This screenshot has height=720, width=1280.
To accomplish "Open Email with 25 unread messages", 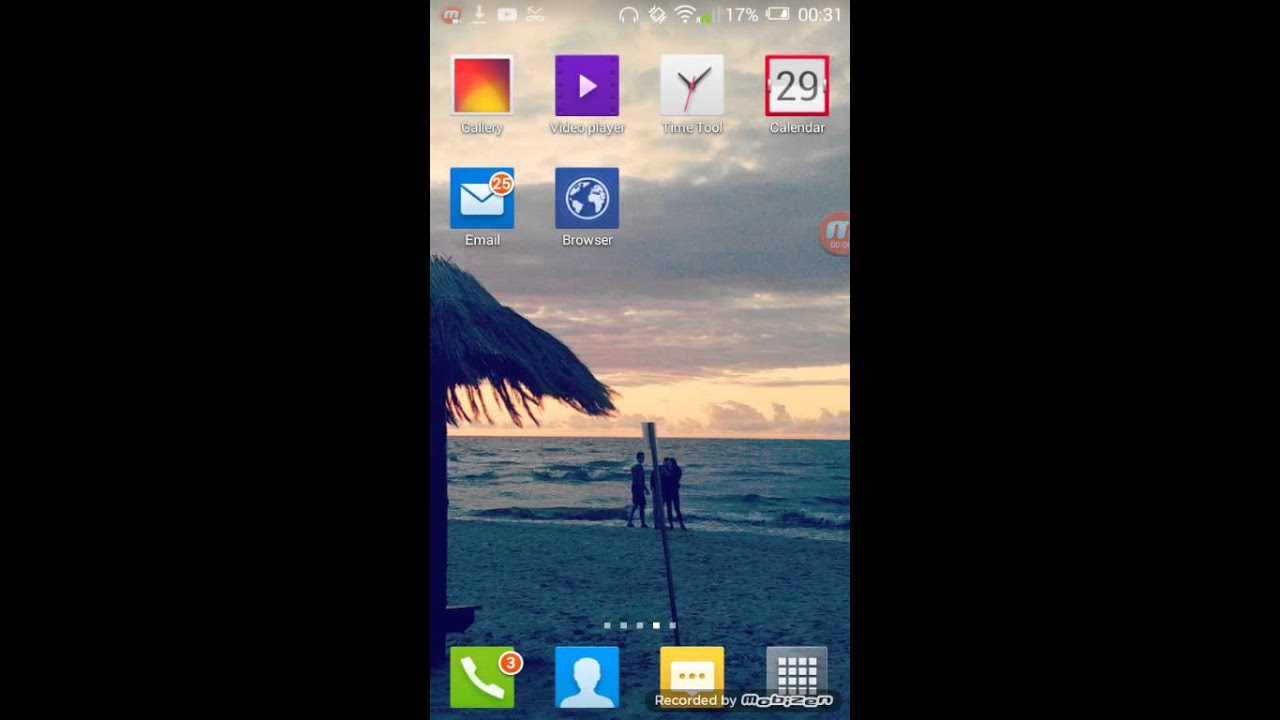I will click(x=482, y=199).
